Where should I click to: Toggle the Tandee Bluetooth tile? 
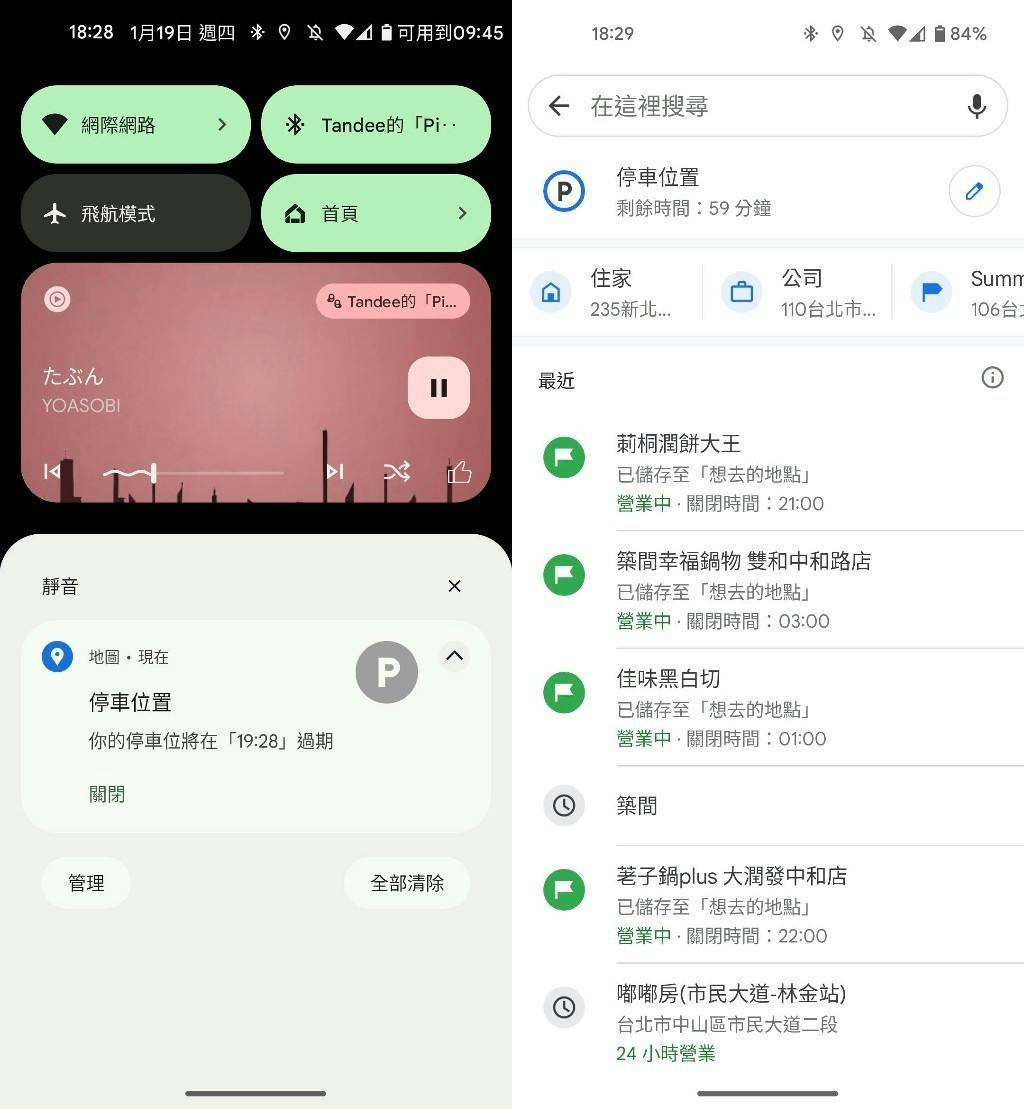tap(375, 125)
